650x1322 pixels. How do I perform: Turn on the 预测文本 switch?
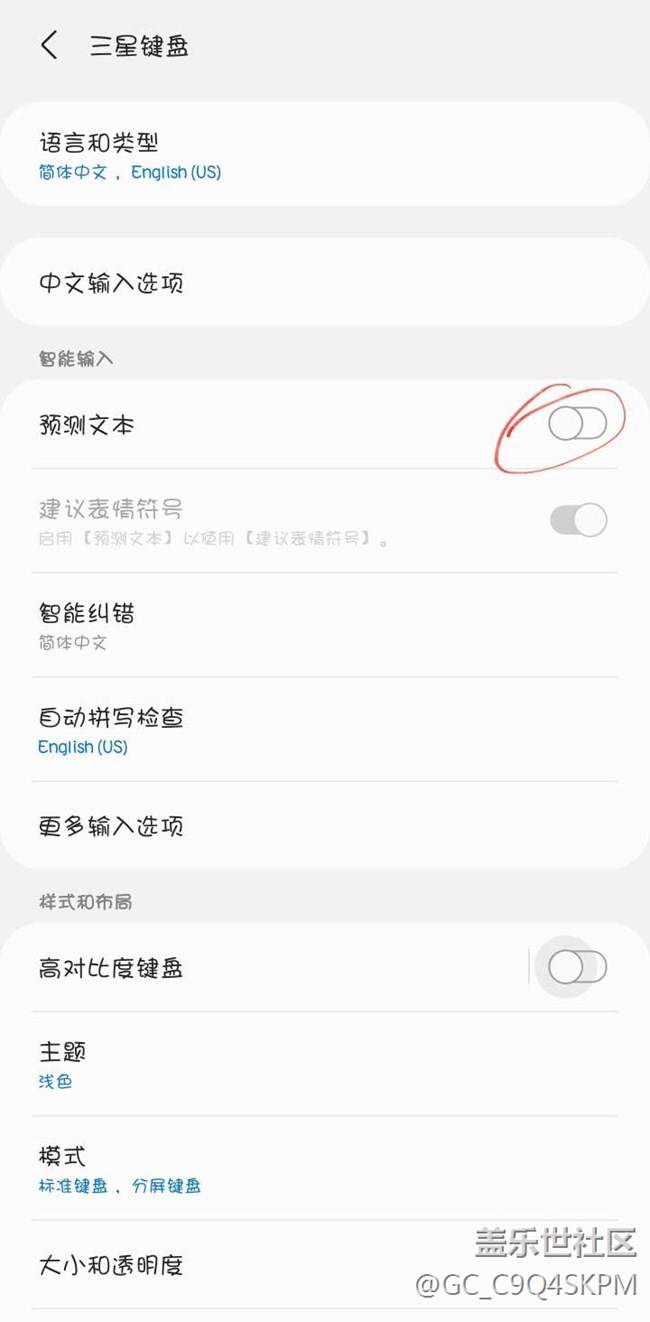pyautogui.click(x=577, y=424)
